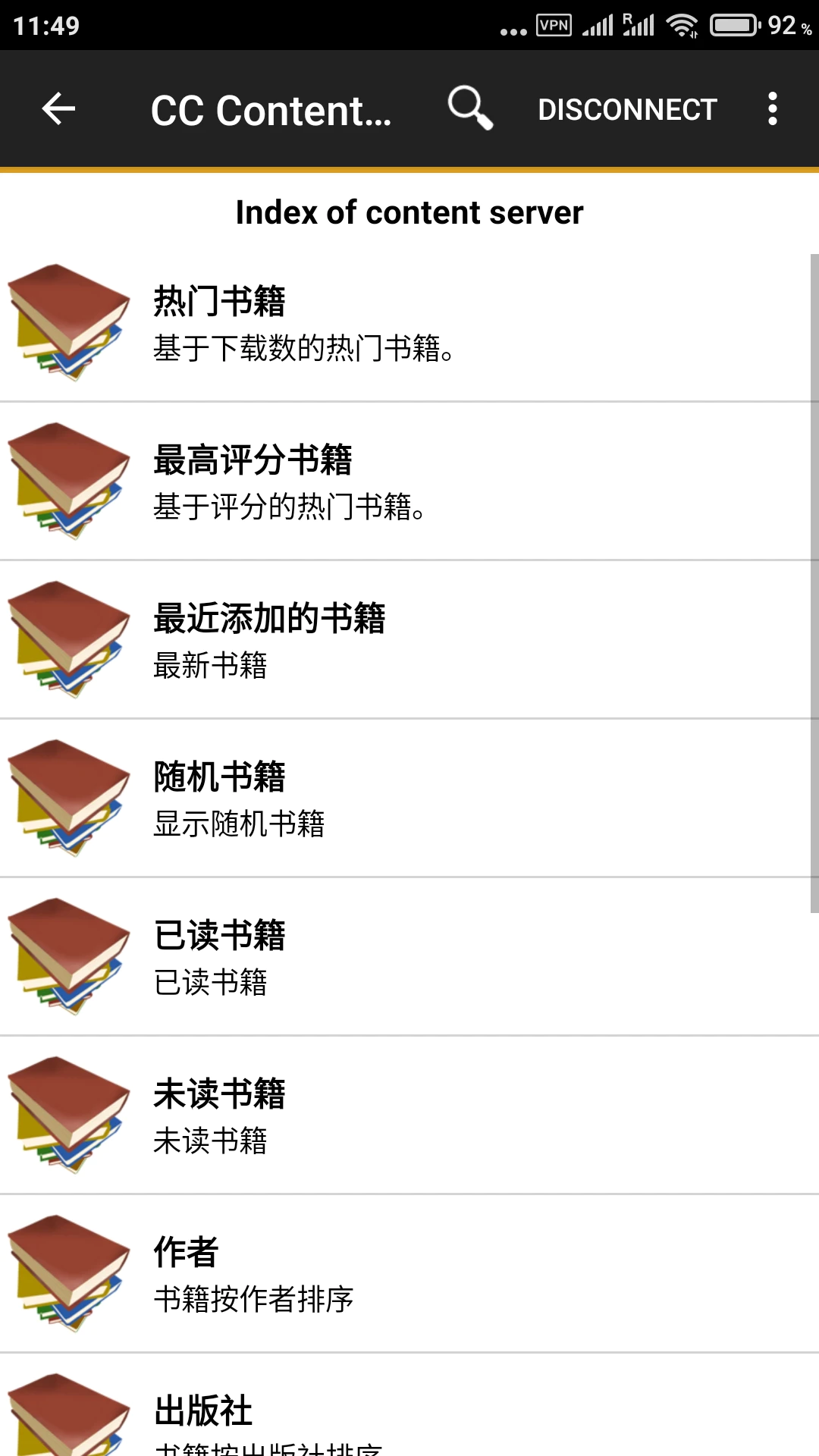Click the book stack icon beside 出版社
The image size is (819, 1456).
pyautogui.click(x=68, y=1426)
